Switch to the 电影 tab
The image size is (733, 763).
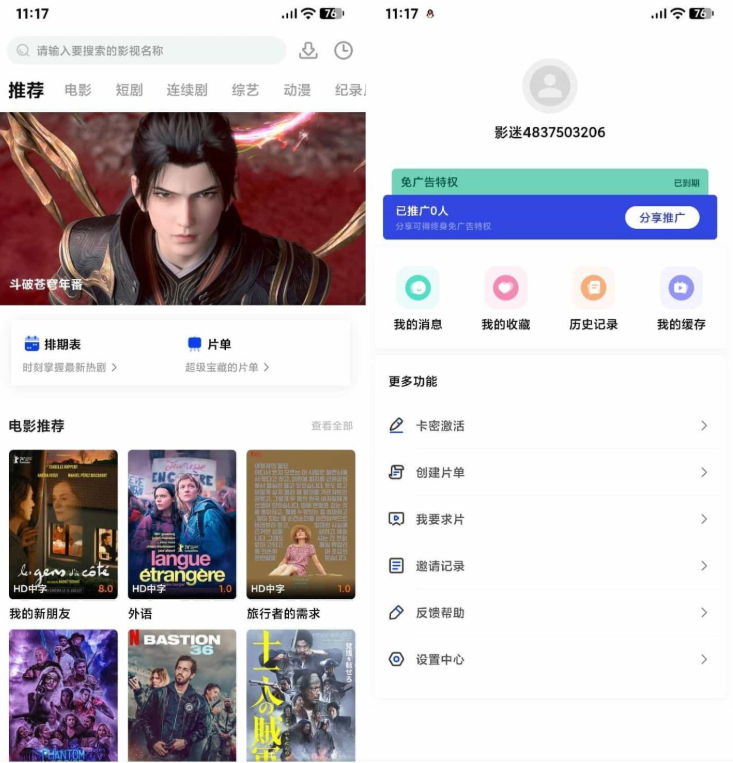pos(78,90)
